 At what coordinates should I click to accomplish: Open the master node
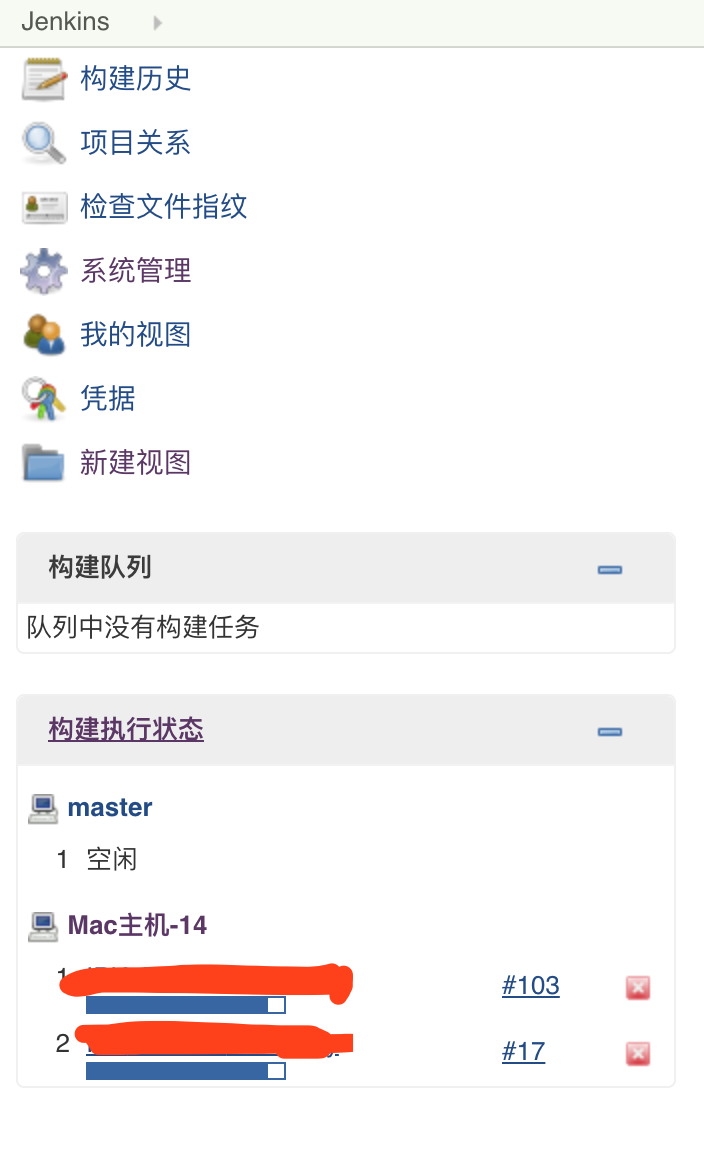pyautogui.click(x=110, y=807)
